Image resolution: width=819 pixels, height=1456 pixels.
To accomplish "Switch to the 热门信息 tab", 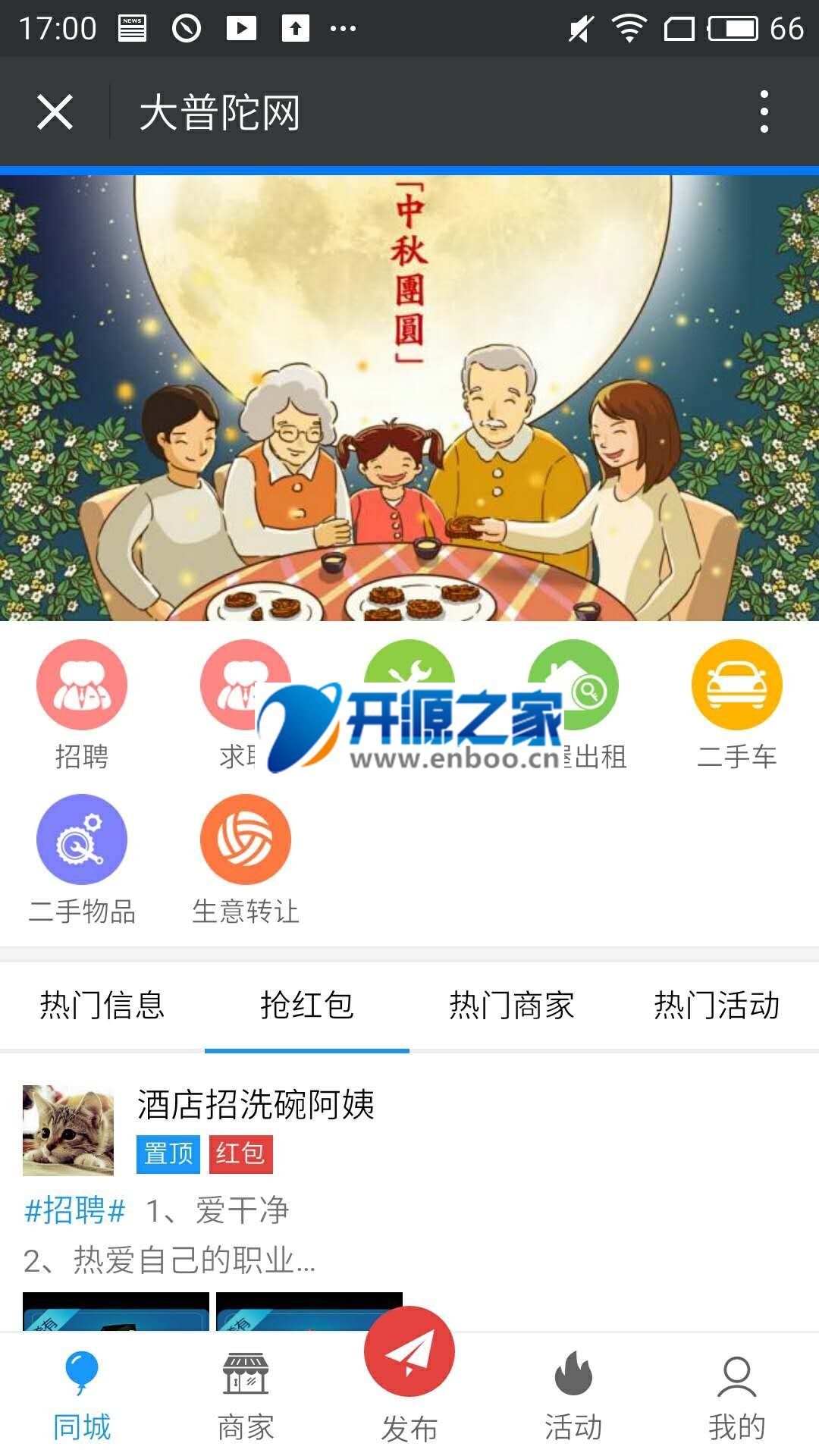I will click(x=102, y=1006).
